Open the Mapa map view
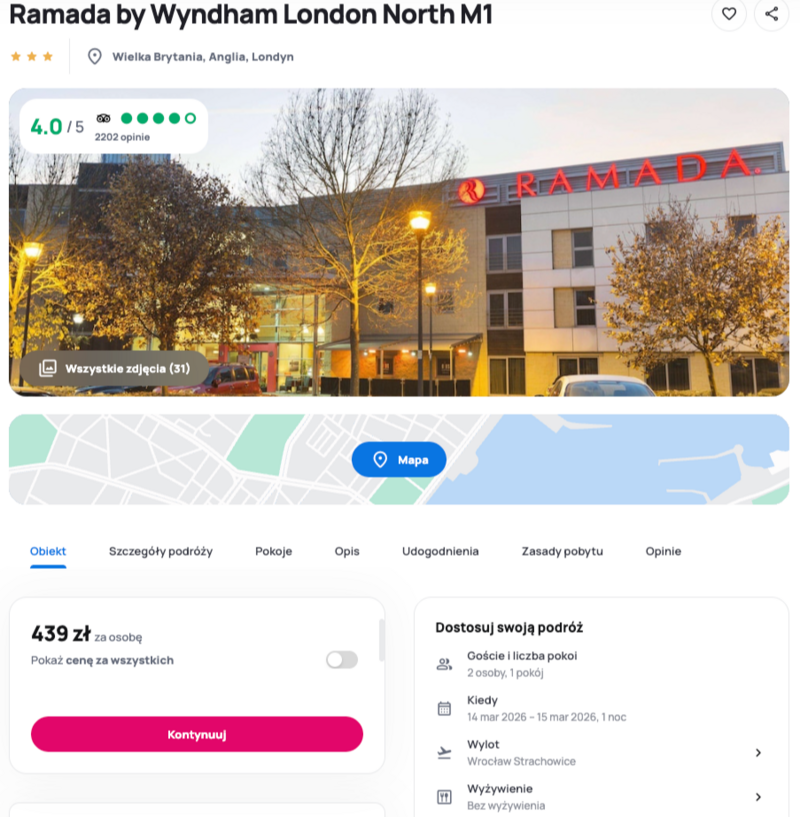Image resolution: width=800 pixels, height=817 pixels. pyautogui.click(x=399, y=460)
